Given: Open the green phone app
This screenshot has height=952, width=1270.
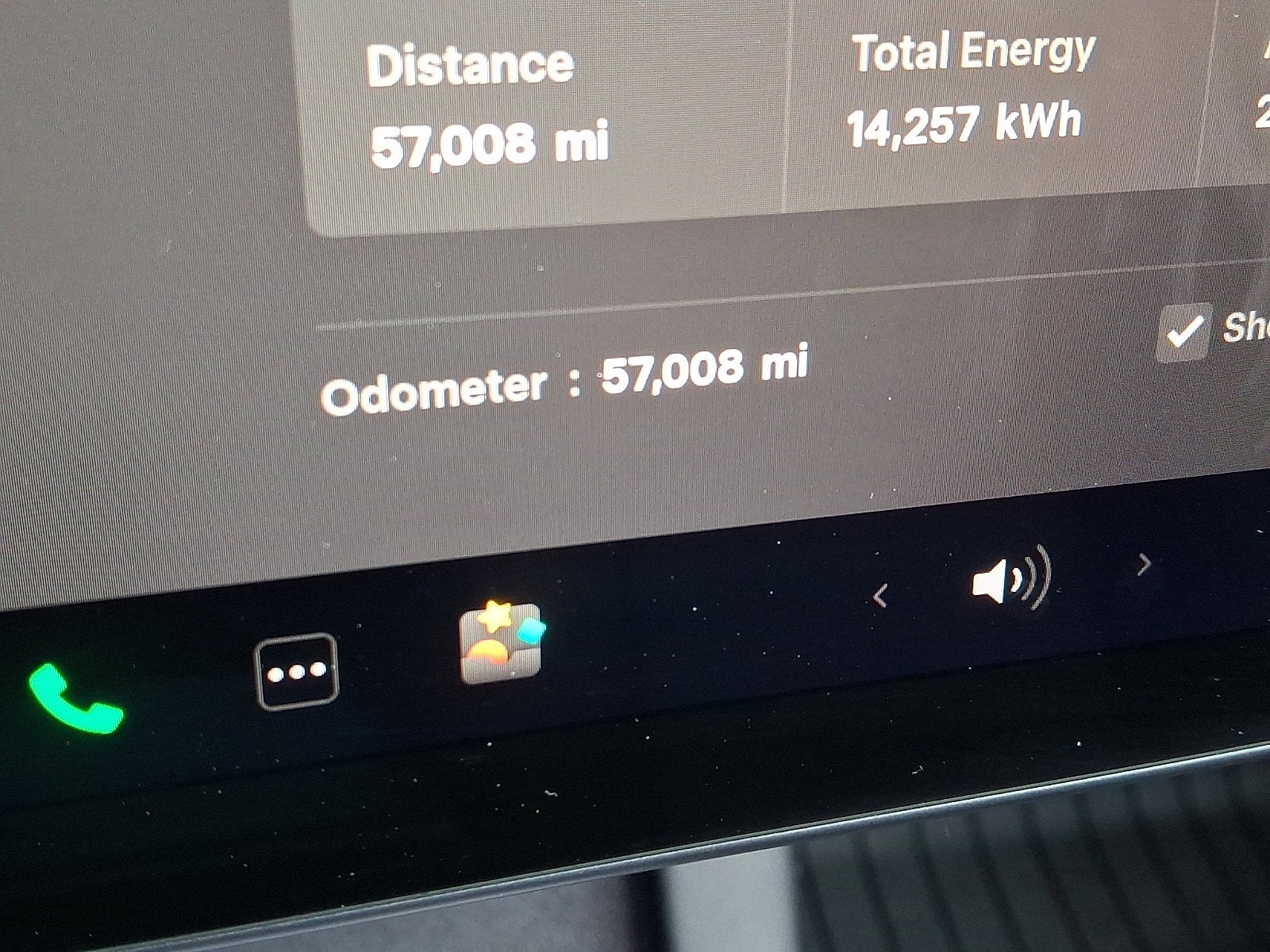Looking at the screenshot, I should [75, 699].
